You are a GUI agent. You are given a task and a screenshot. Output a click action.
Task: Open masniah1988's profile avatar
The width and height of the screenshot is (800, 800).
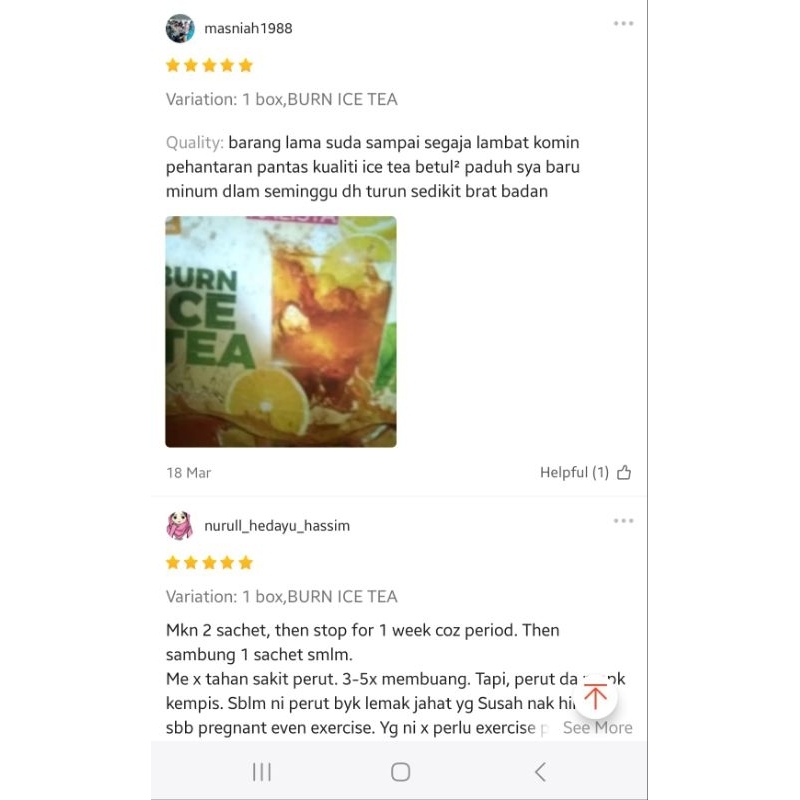pos(180,28)
